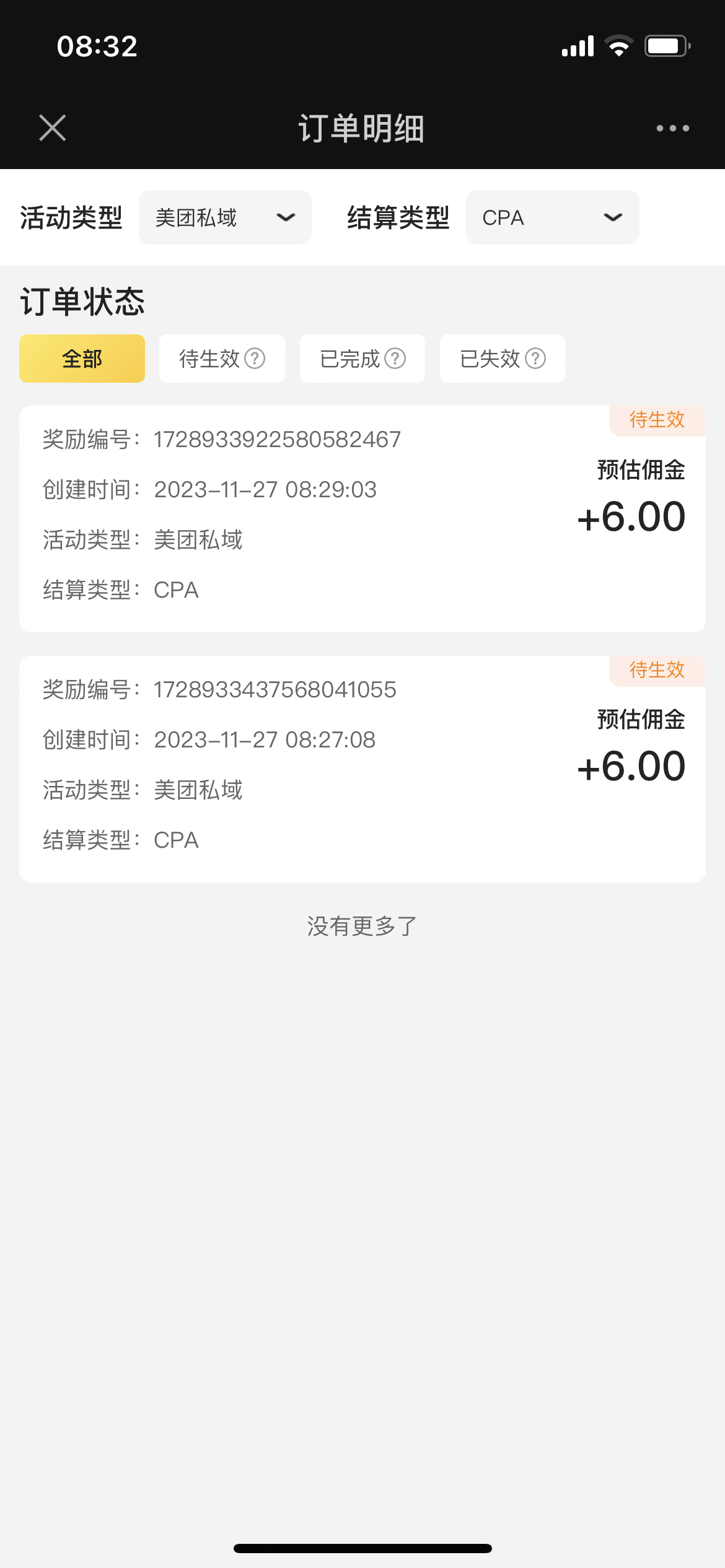Open the three-dot overflow menu
This screenshot has width=725, height=1568.
pyautogui.click(x=672, y=128)
